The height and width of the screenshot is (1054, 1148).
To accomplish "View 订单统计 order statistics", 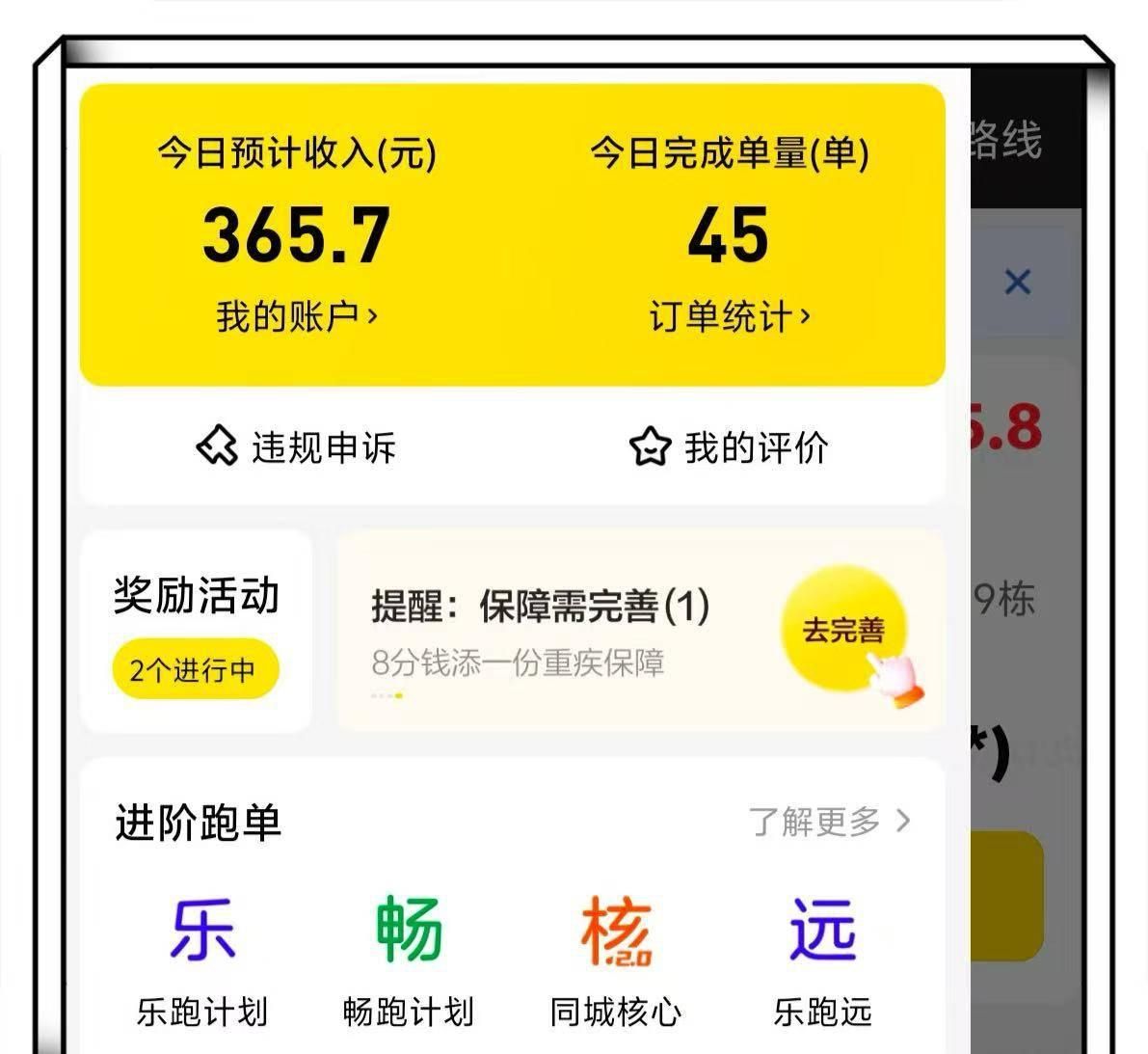I will click(729, 316).
